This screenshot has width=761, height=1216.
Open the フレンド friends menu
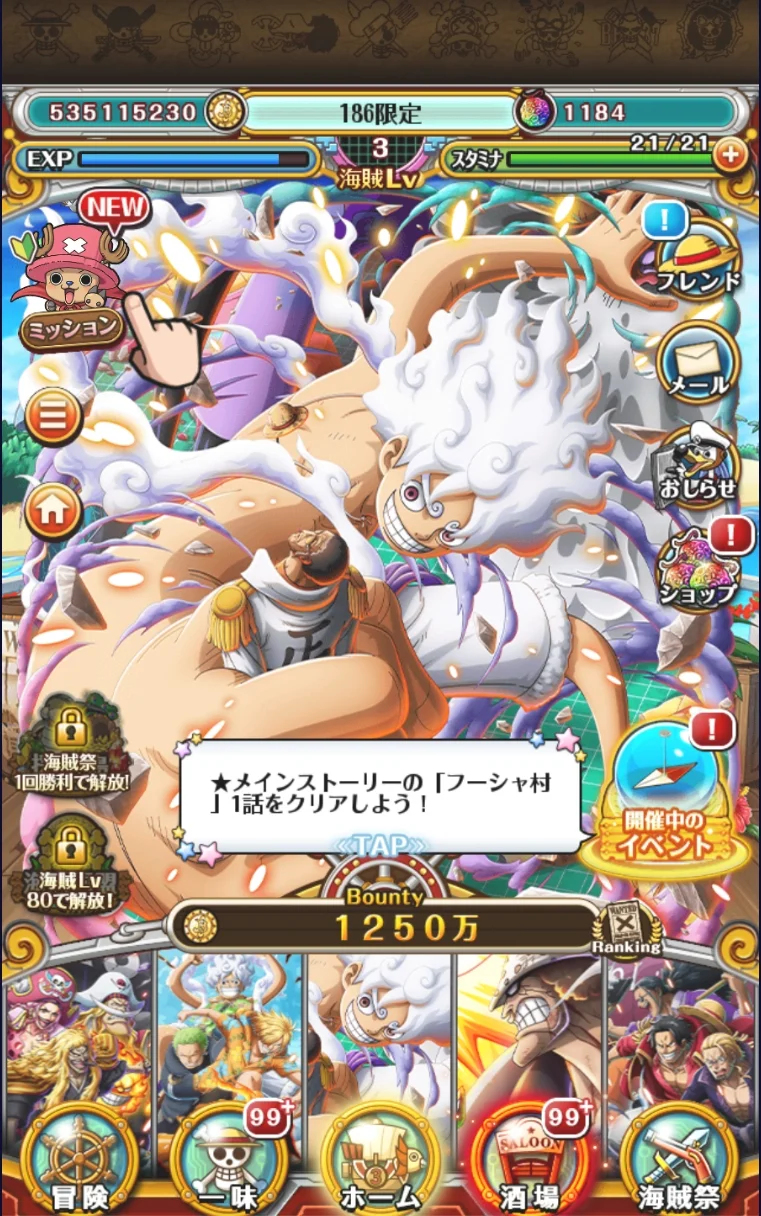698,256
